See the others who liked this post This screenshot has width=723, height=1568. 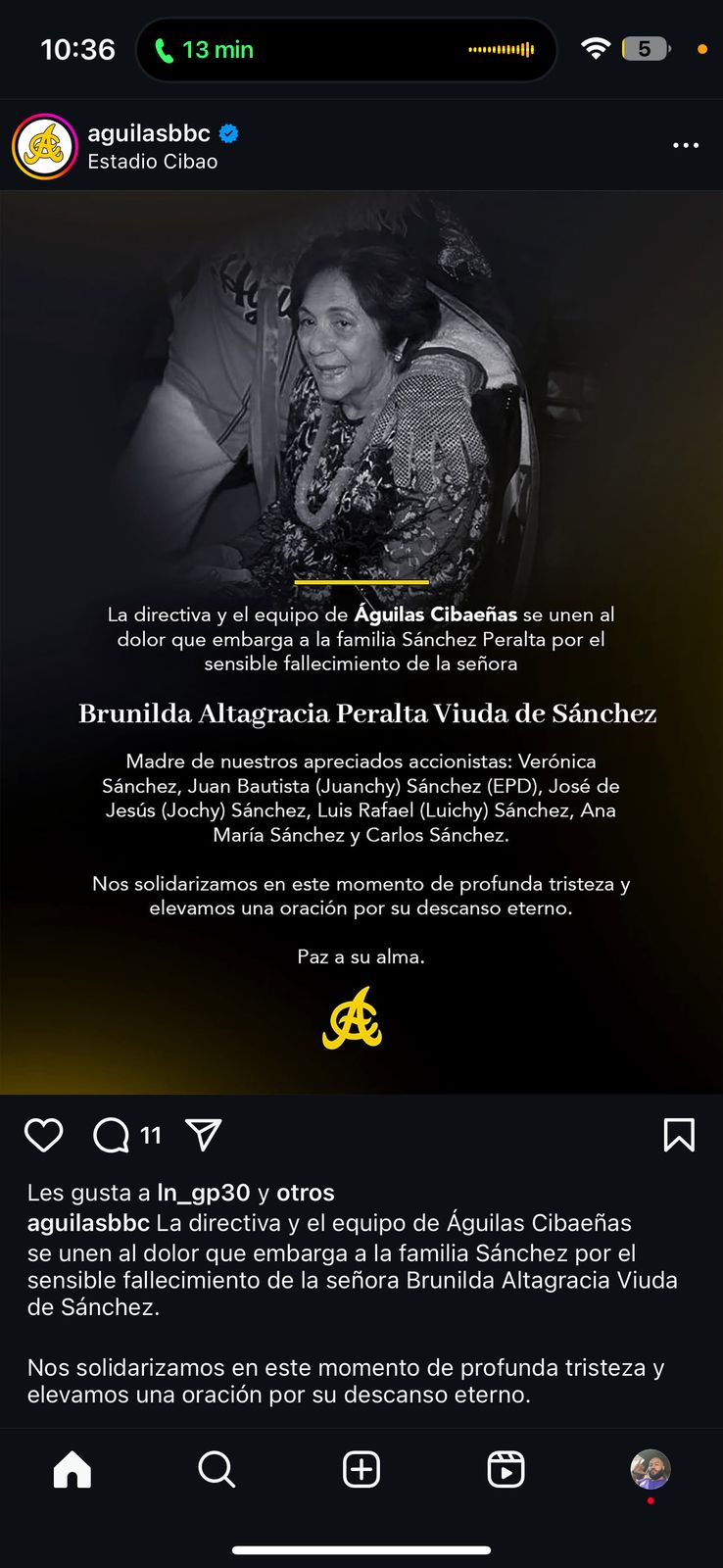(x=306, y=1193)
